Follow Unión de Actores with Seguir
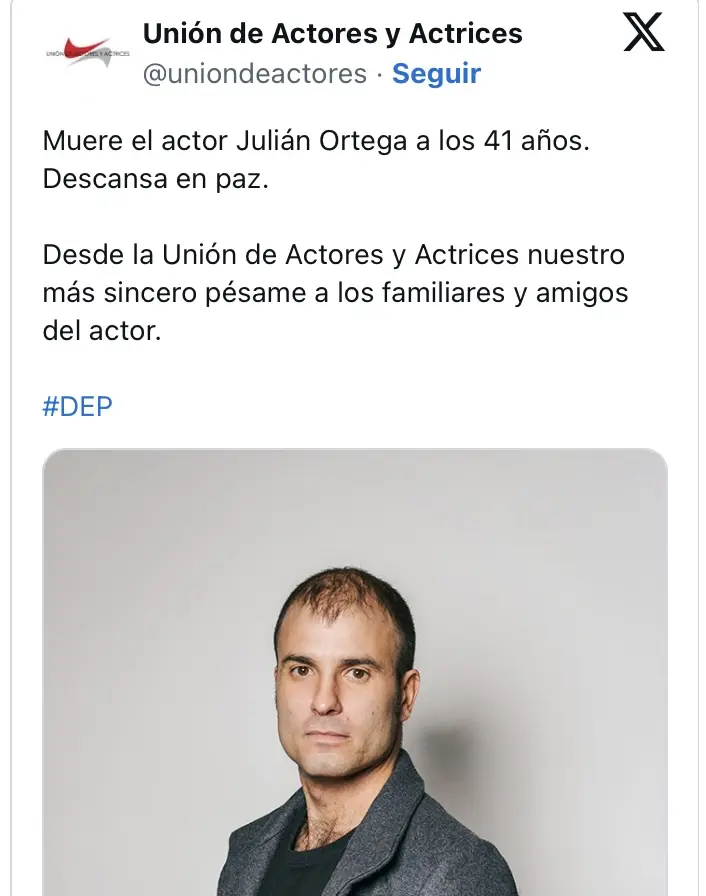 click(436, 74)
